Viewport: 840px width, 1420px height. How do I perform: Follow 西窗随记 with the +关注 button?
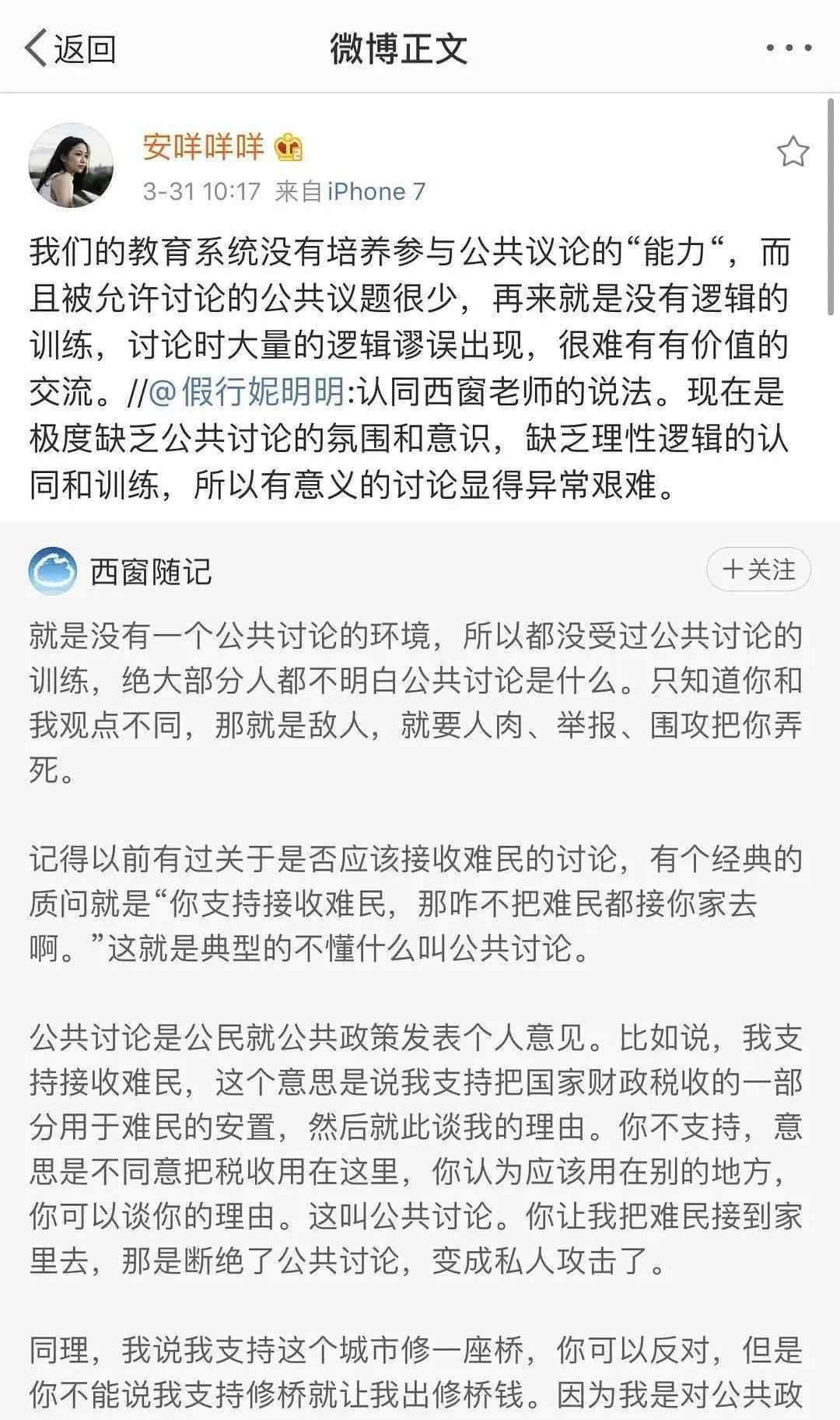coord(758,570)
